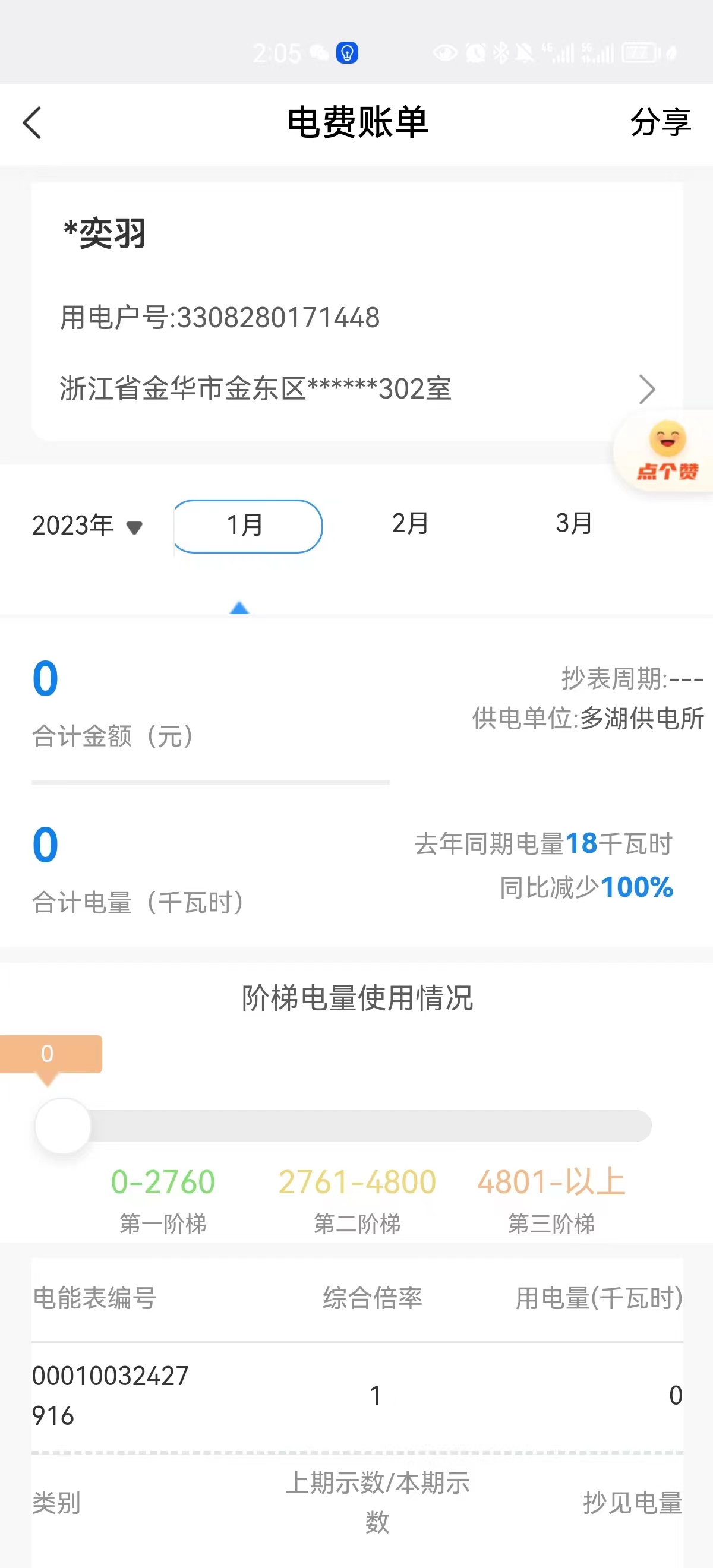Select the 1月 tab
The height and width of the screenshot is (1568, 713).
click(248, 525)
